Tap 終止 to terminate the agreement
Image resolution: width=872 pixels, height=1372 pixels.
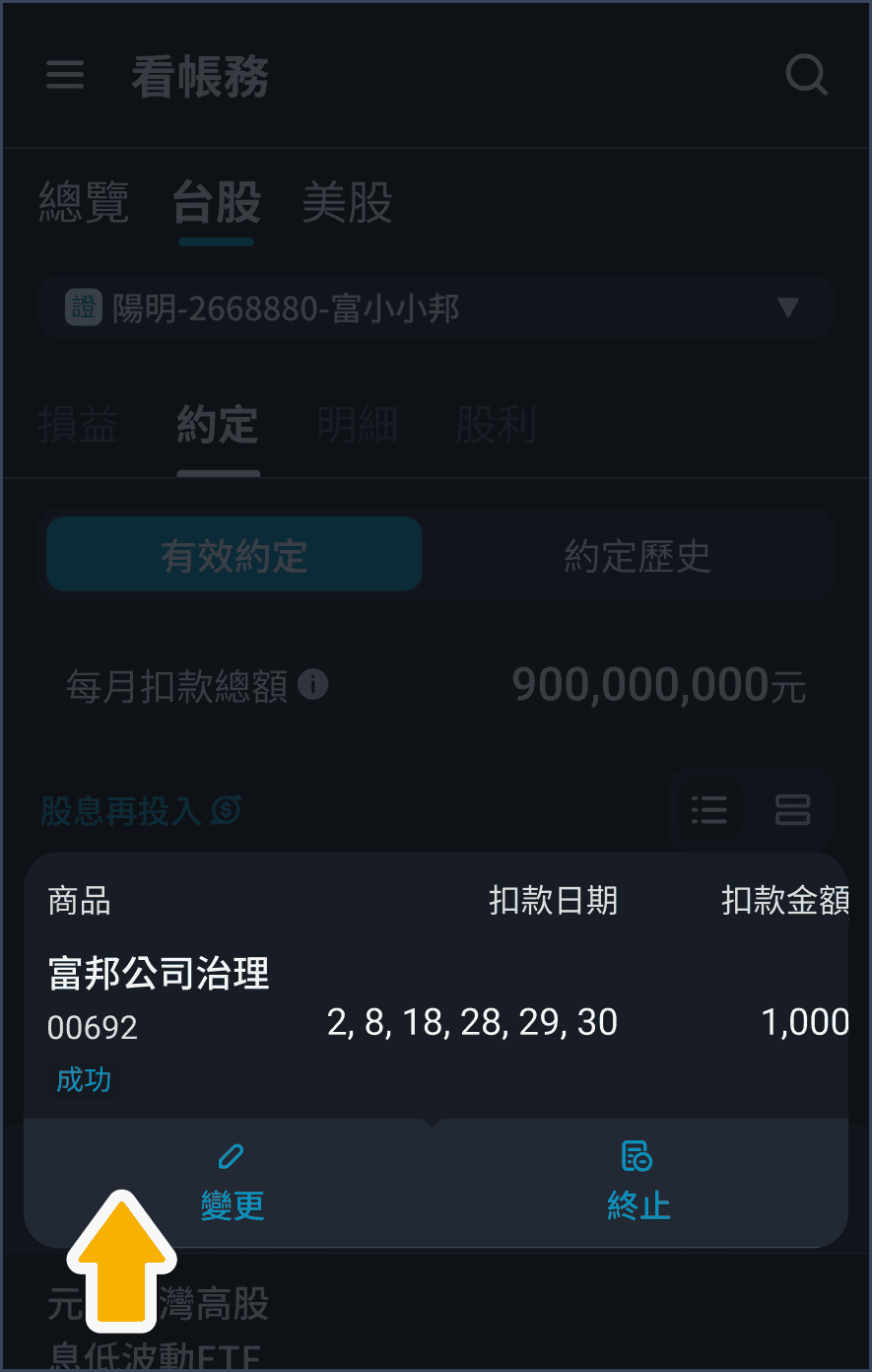[x=638, y=1183]
